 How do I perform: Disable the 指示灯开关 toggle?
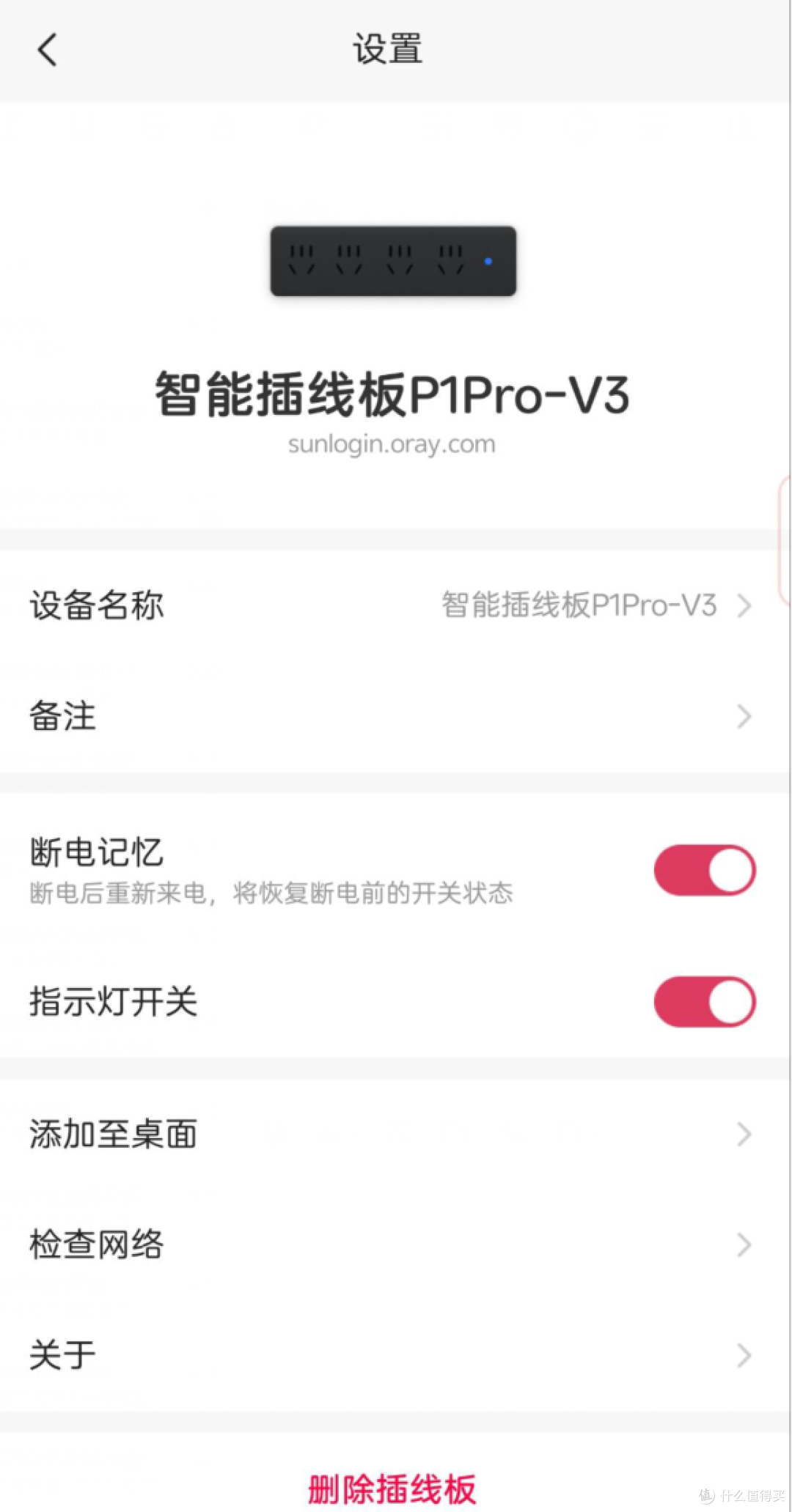click(704, 1001)
